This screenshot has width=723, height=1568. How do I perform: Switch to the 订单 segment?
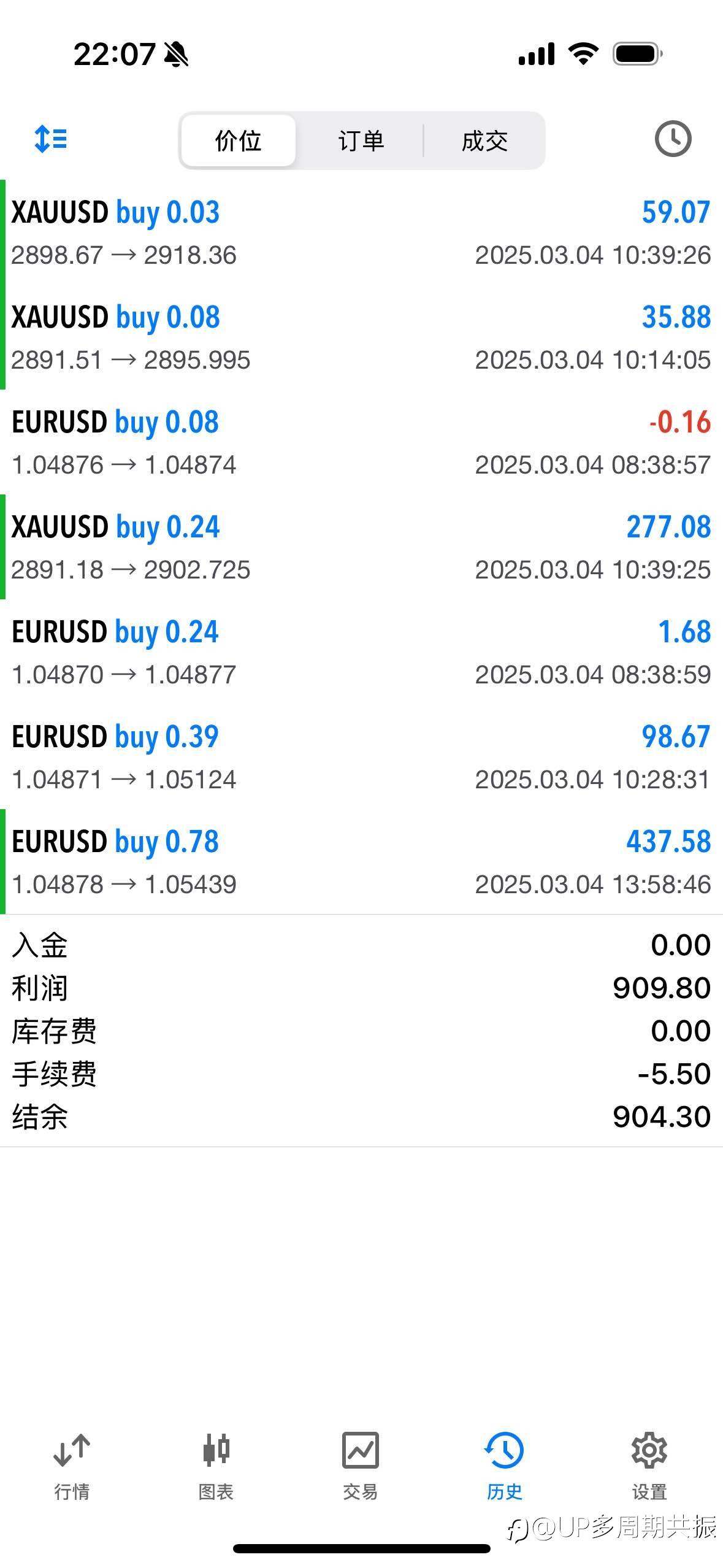pyautogui.click(x=361, y=140)
